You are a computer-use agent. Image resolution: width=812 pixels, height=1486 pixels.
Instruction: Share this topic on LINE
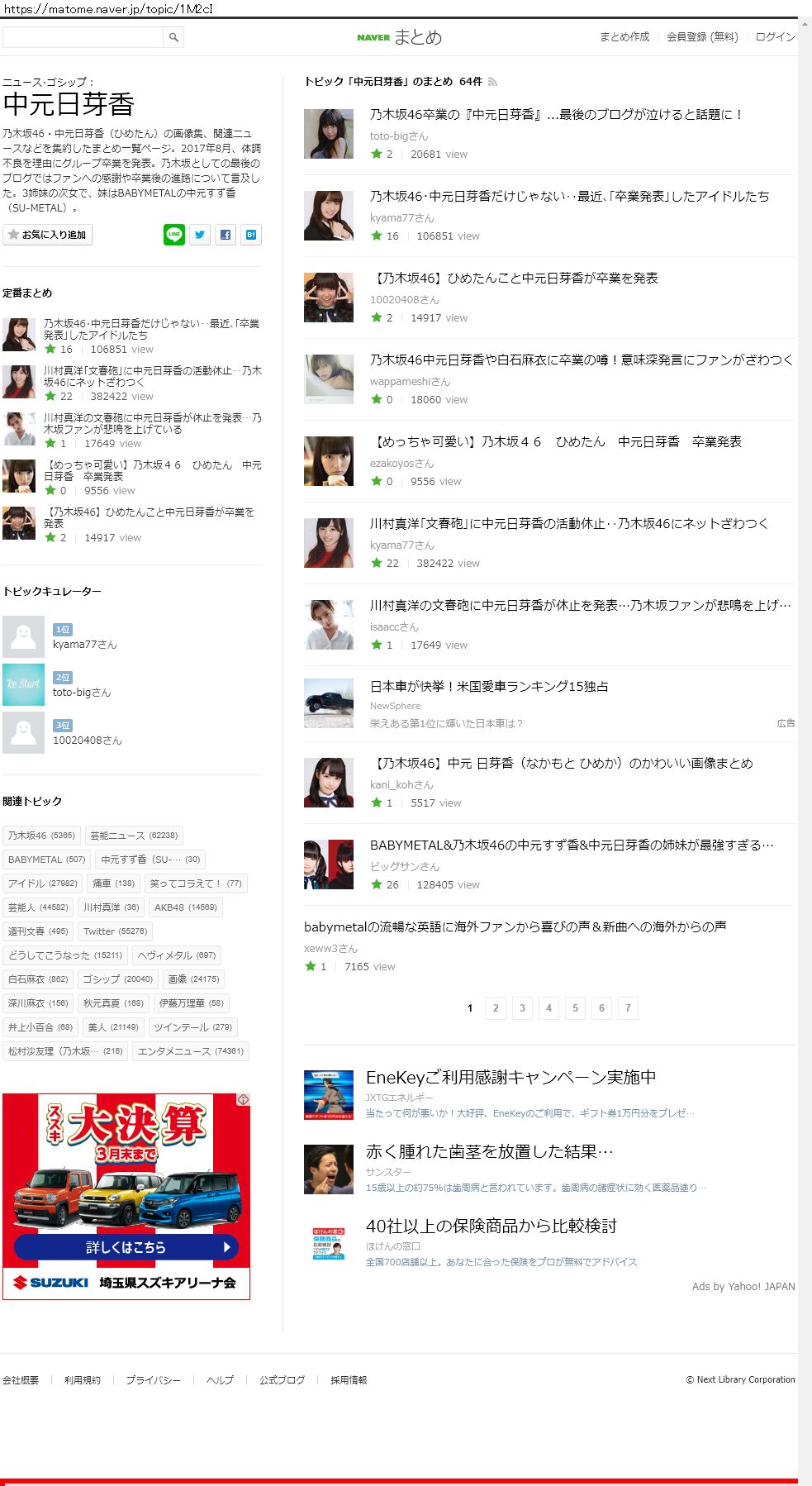click(x=173, y=235)
